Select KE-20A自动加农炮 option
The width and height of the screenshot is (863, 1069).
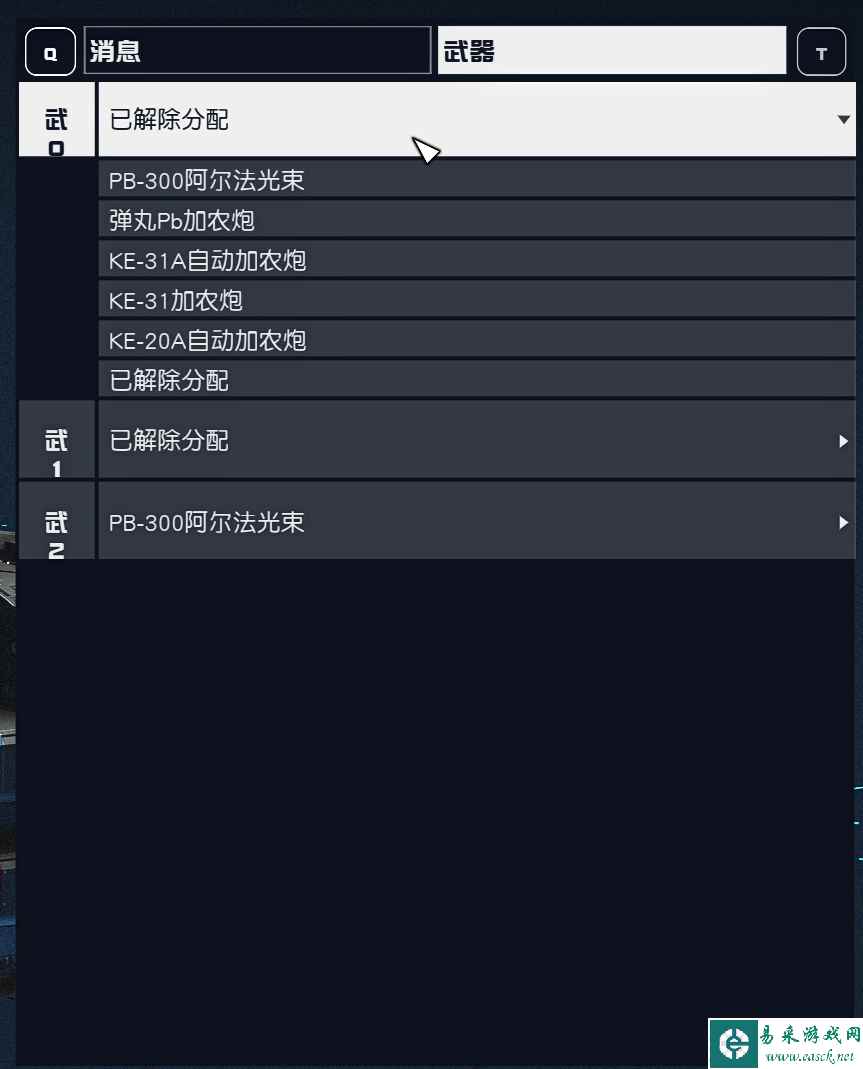point(476,341)
